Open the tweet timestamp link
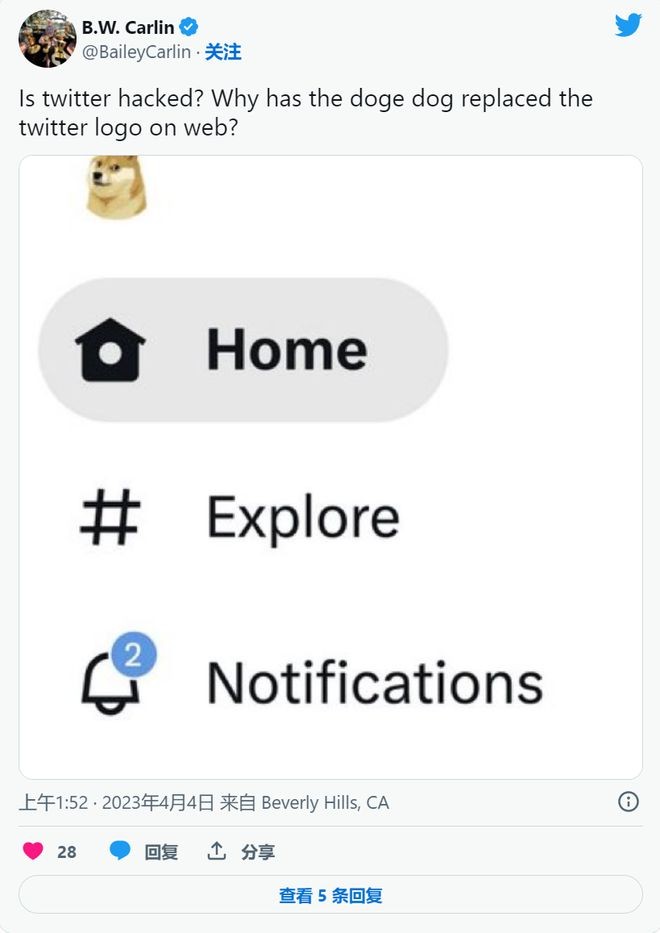Image resolution: width=660 pixels, height=933 pixels. tap(117, 802)
